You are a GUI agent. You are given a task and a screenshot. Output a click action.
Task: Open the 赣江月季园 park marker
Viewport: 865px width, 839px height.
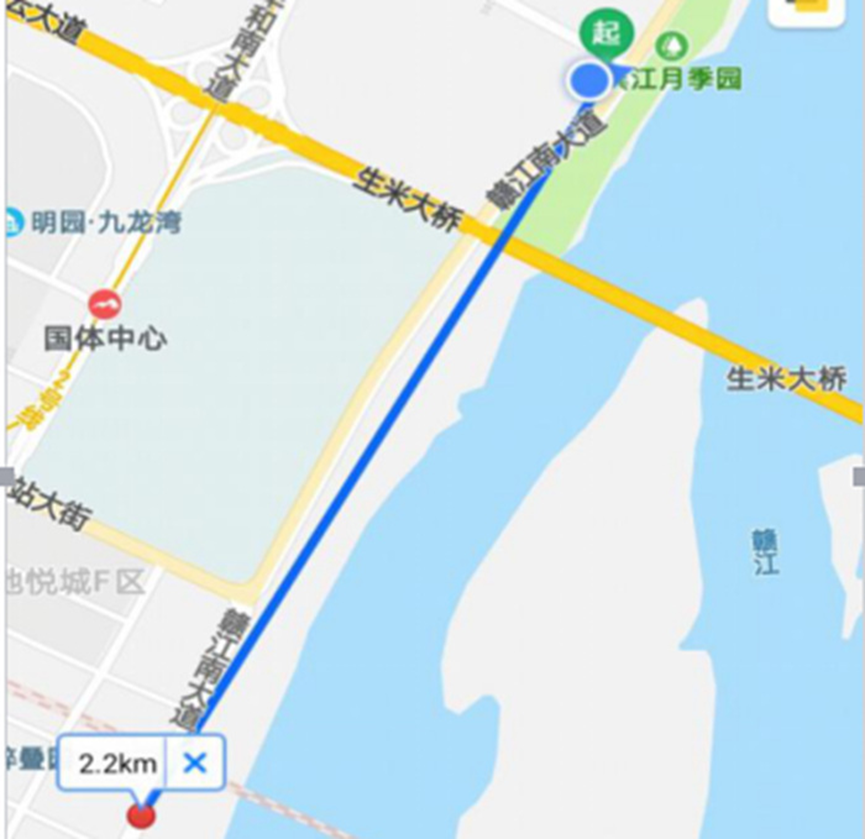pos(671,46)
